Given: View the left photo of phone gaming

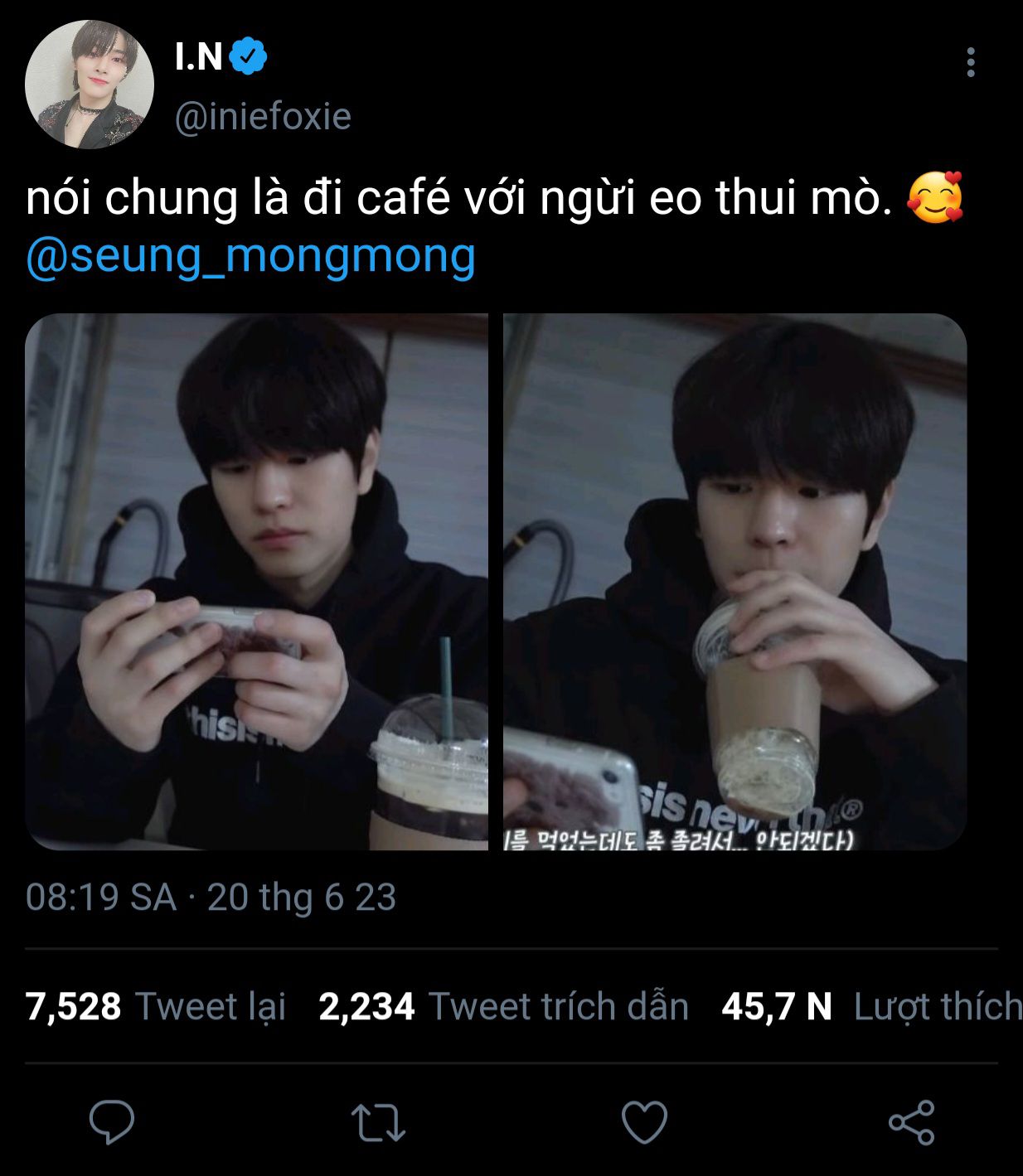Looking at the screenshot, I should [257, 581].
